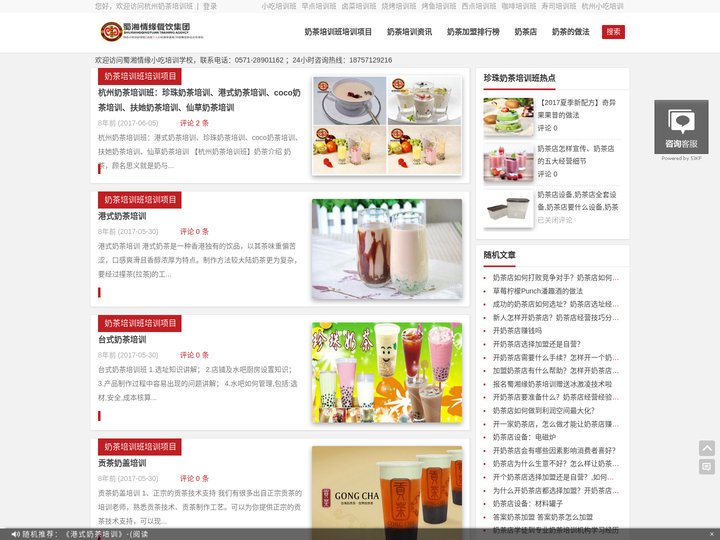
Task: Tap the red 搜索 search button
Action: (x=613, y=32)
